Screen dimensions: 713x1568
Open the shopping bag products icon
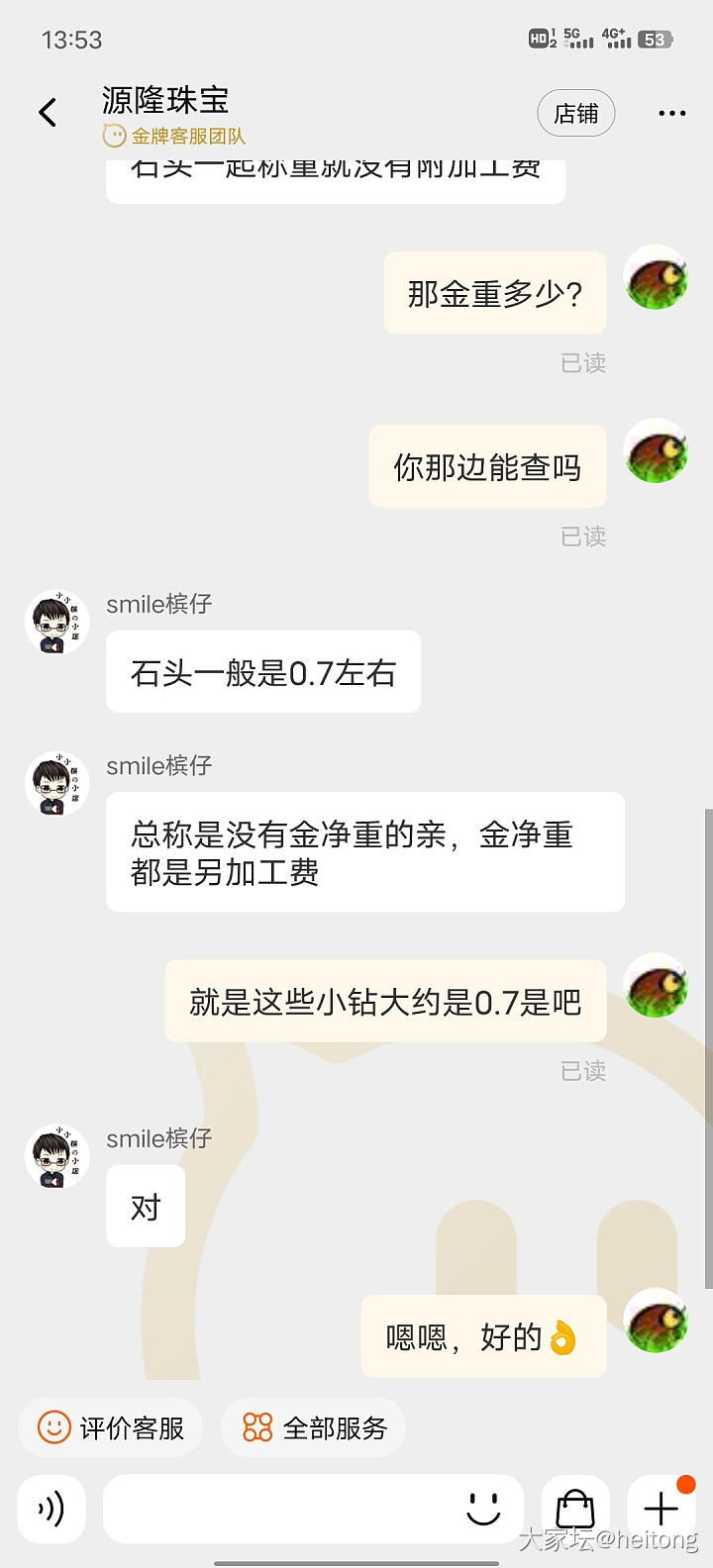(x=574, y=1509)
